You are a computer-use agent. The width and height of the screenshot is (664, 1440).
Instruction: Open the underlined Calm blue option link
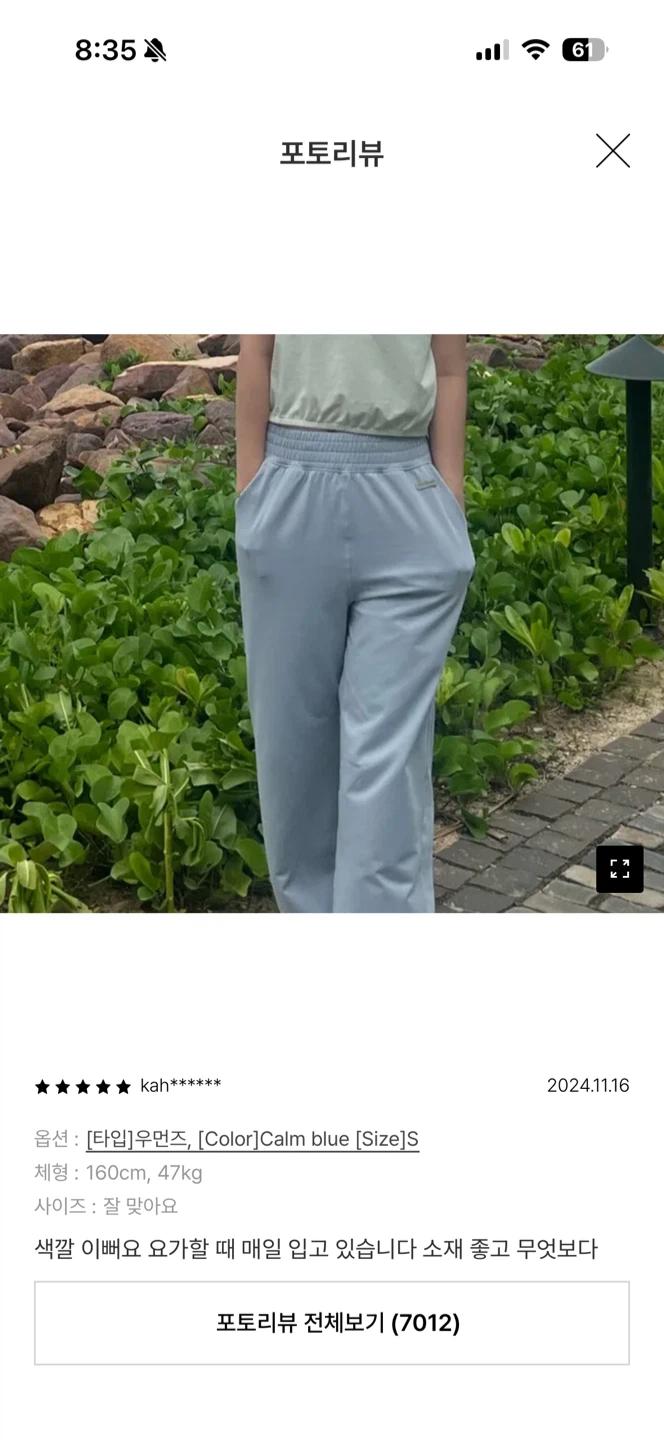(x=252, y=1139)
